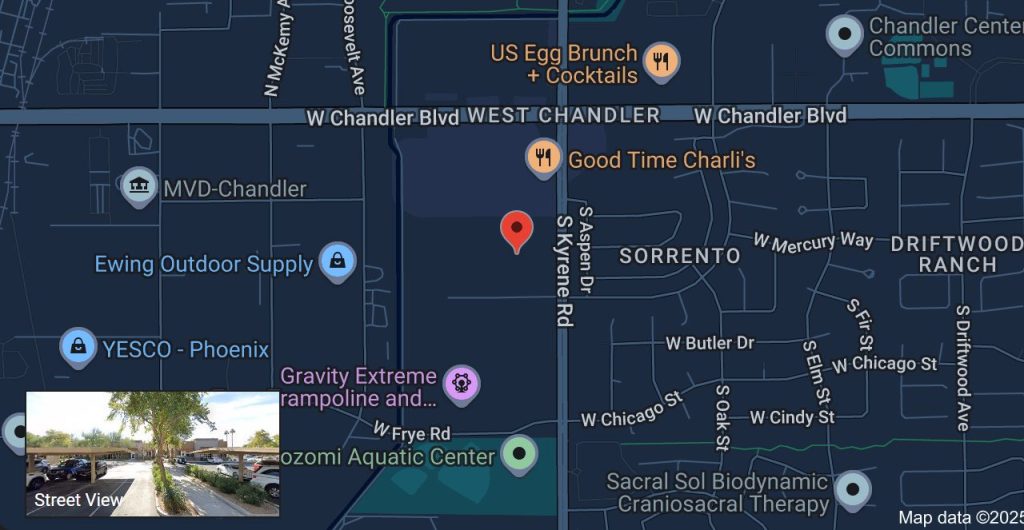Open the Aquatic Center marker
The width and height of the screenshot is (1024, 530).
tap(518, 454)
